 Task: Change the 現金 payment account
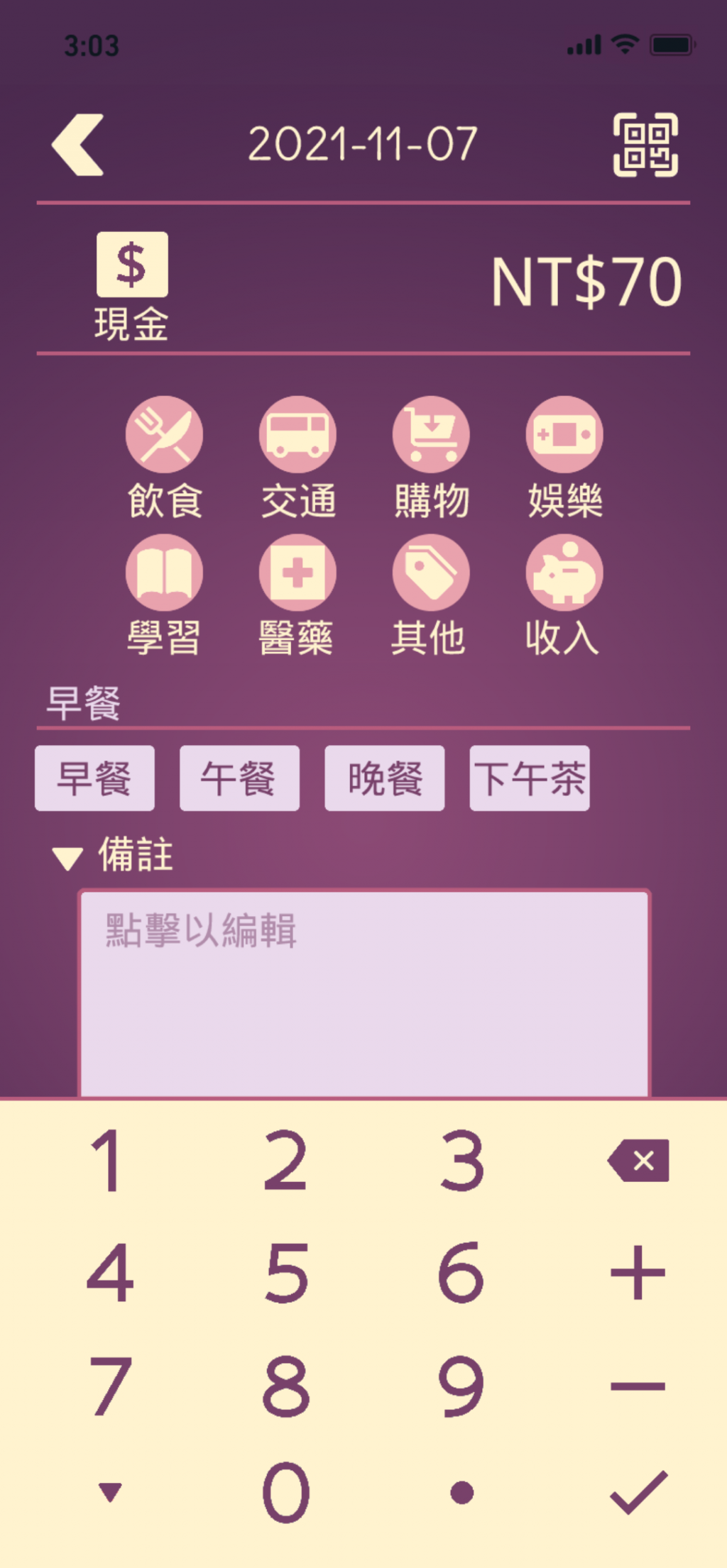(132, 286)
